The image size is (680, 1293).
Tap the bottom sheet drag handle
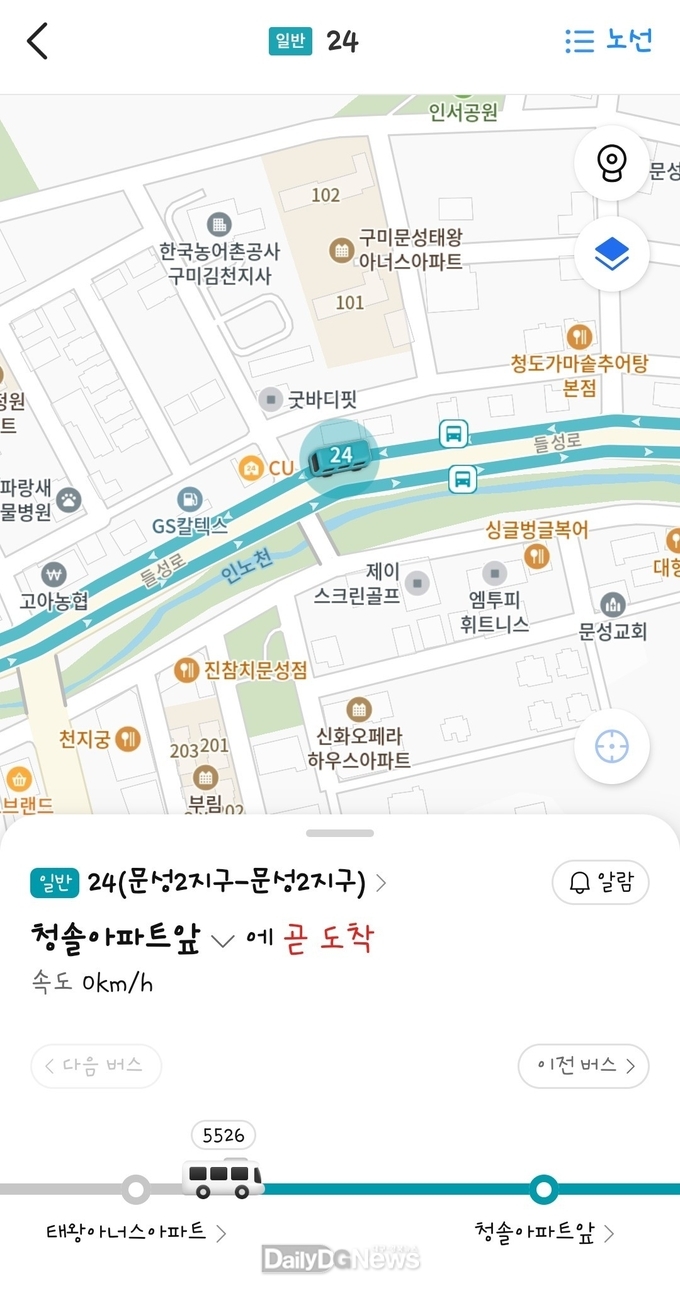point(340,833)
